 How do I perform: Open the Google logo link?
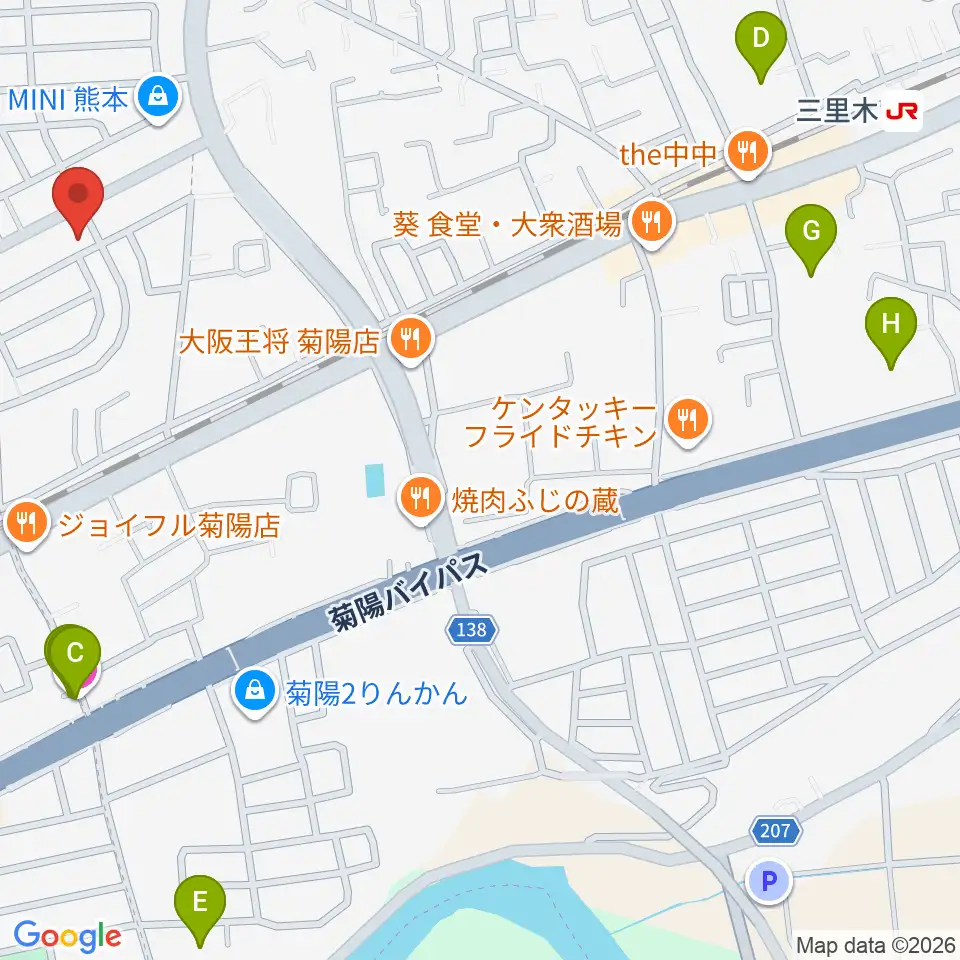click(x=67, y=936)
